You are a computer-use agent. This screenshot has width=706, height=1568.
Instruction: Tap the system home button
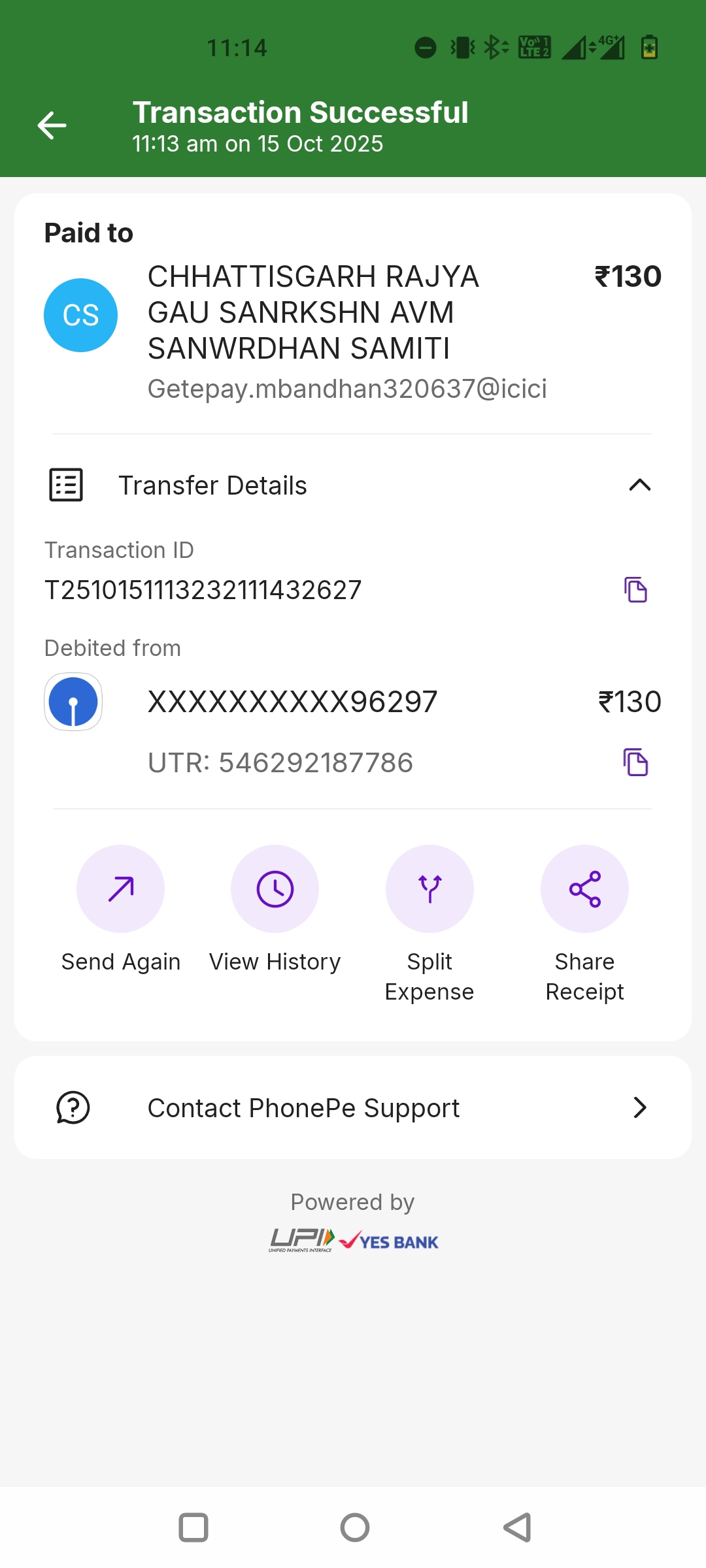(355, 1527)
